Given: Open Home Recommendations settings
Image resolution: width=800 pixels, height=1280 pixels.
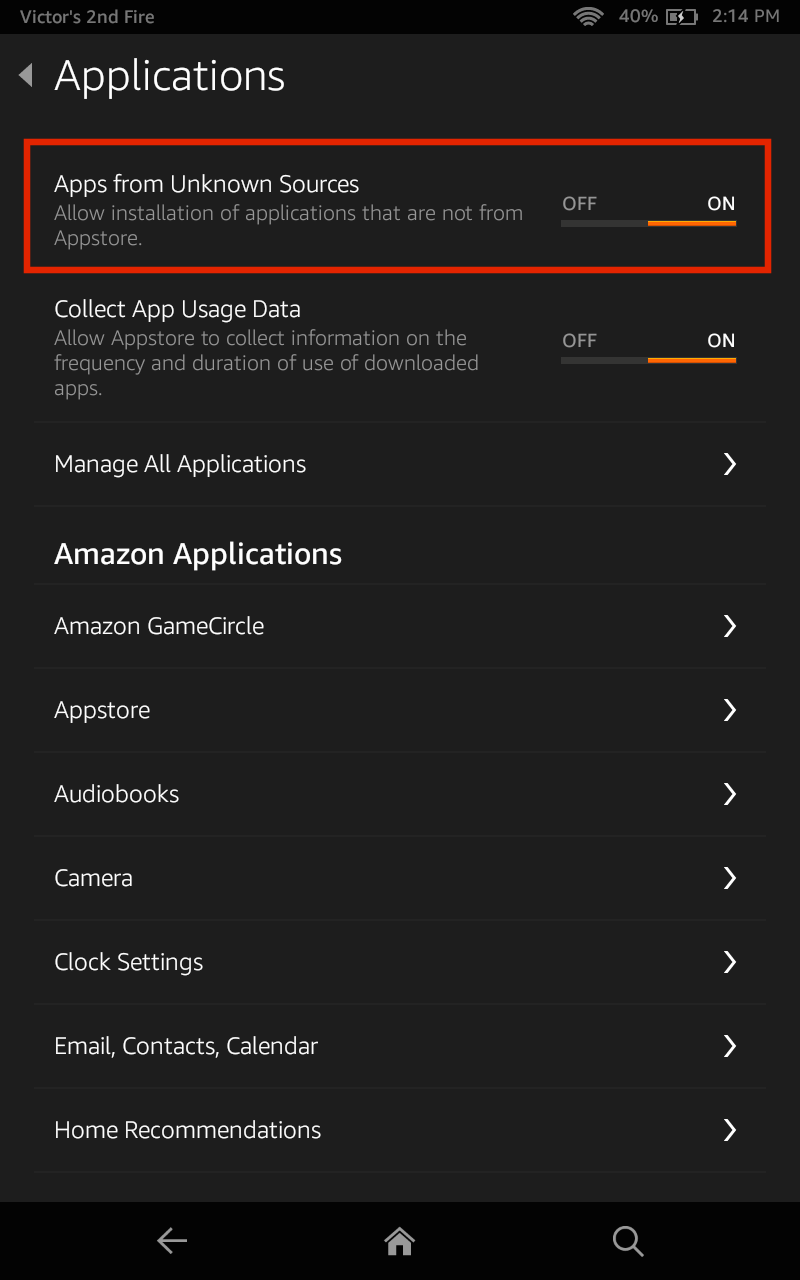Looking at the screenshot, I should (400, 1130).
